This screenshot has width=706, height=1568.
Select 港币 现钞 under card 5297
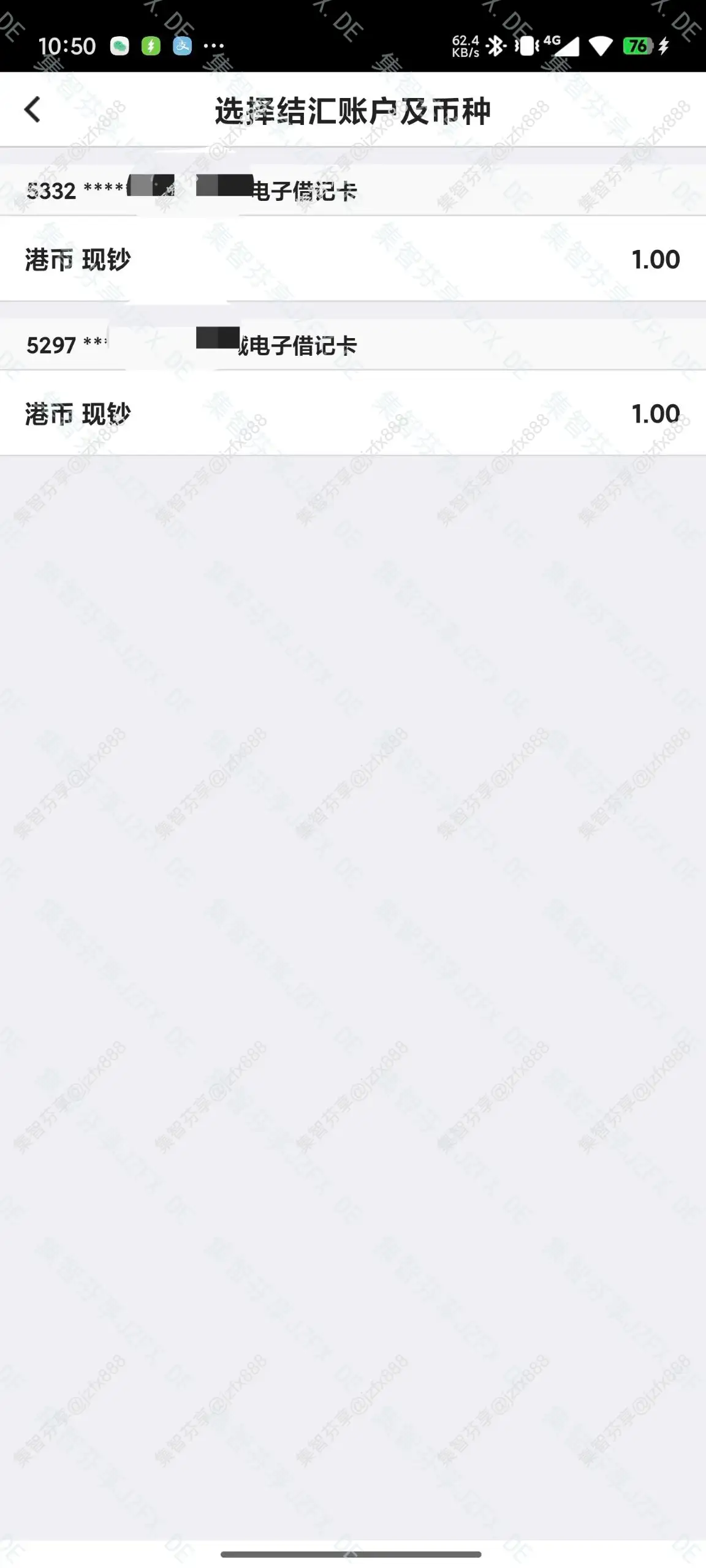352,413
